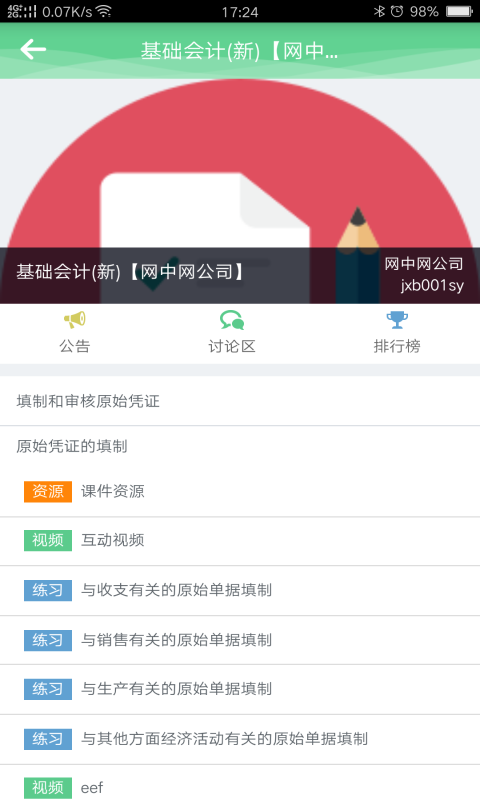The width and height of the screenshot is (480, 800).
Task: Tap the 填制和审核原始凭证 chapter row
Action: 240,401
